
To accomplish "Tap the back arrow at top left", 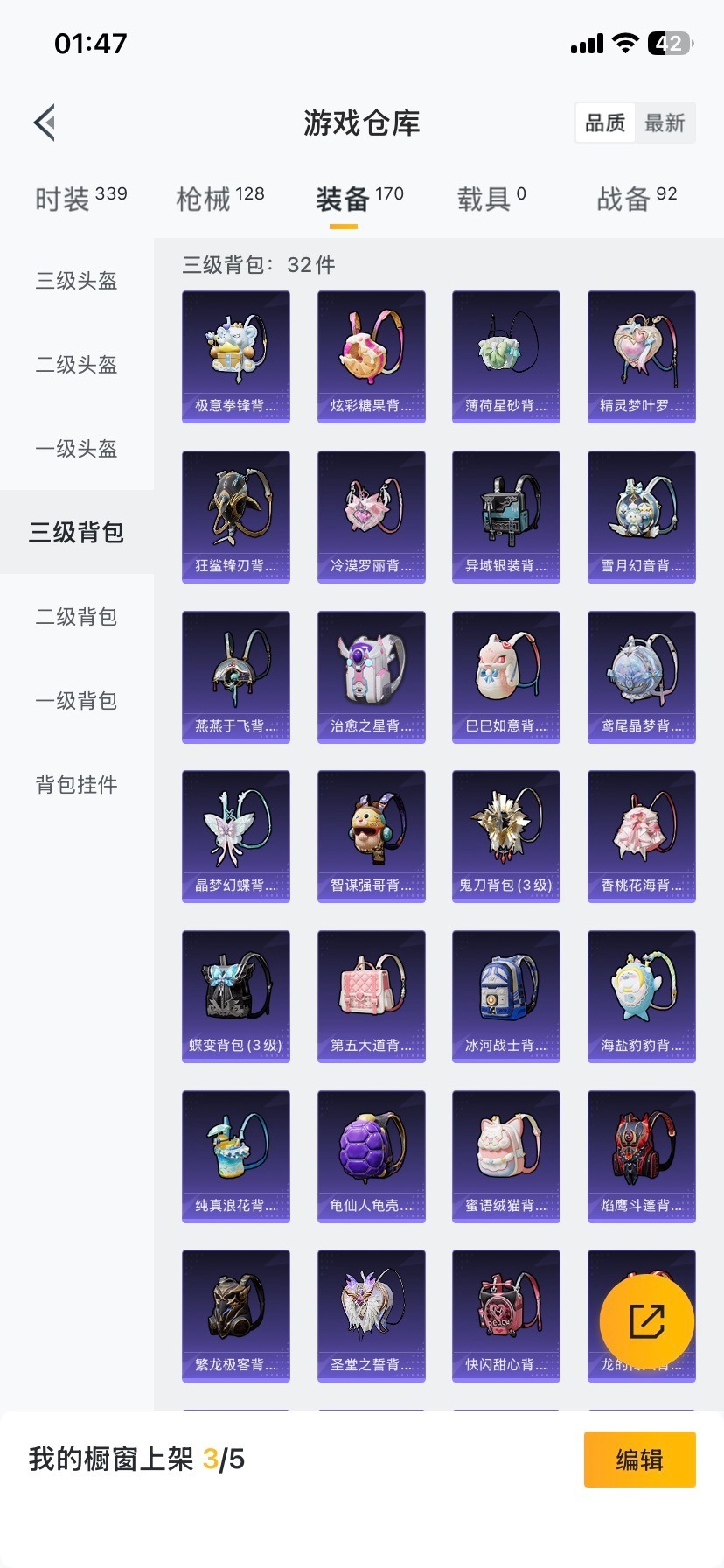I will pyautogui.click(x=44, y=122).
